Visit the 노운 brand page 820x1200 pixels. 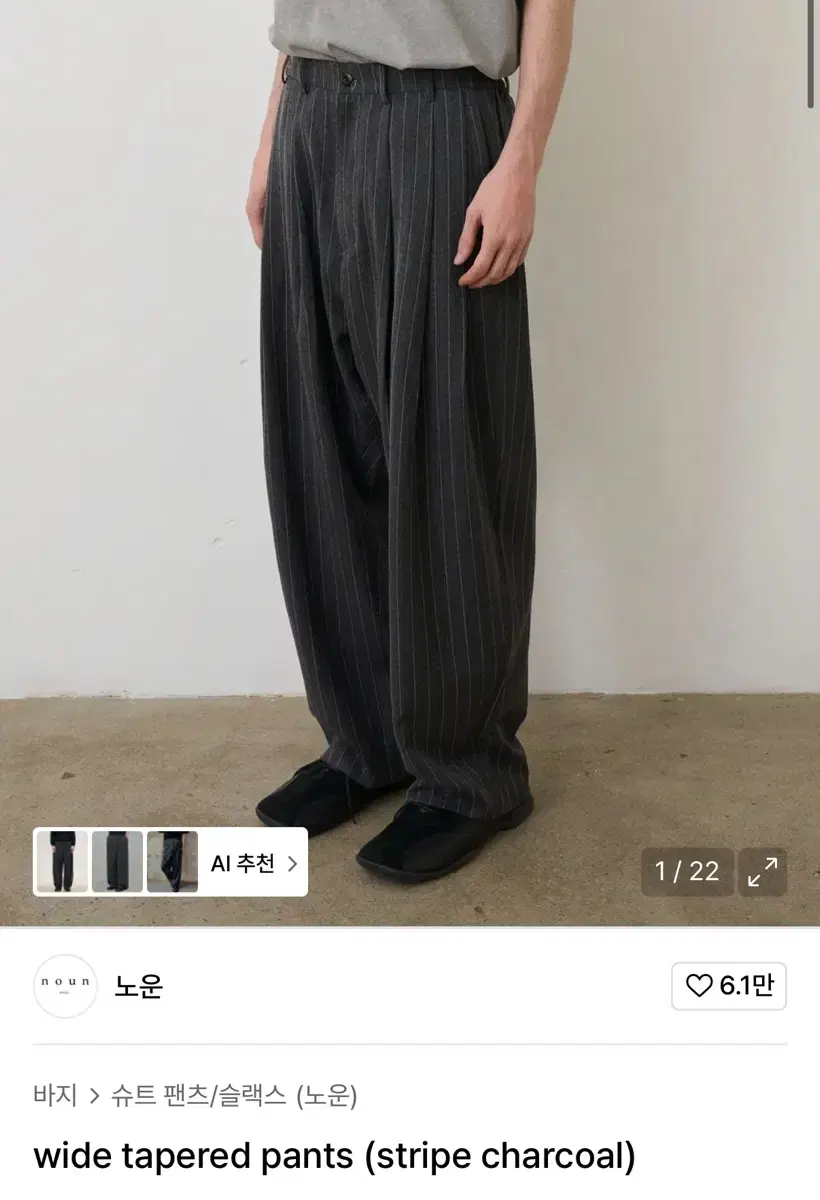140,986
